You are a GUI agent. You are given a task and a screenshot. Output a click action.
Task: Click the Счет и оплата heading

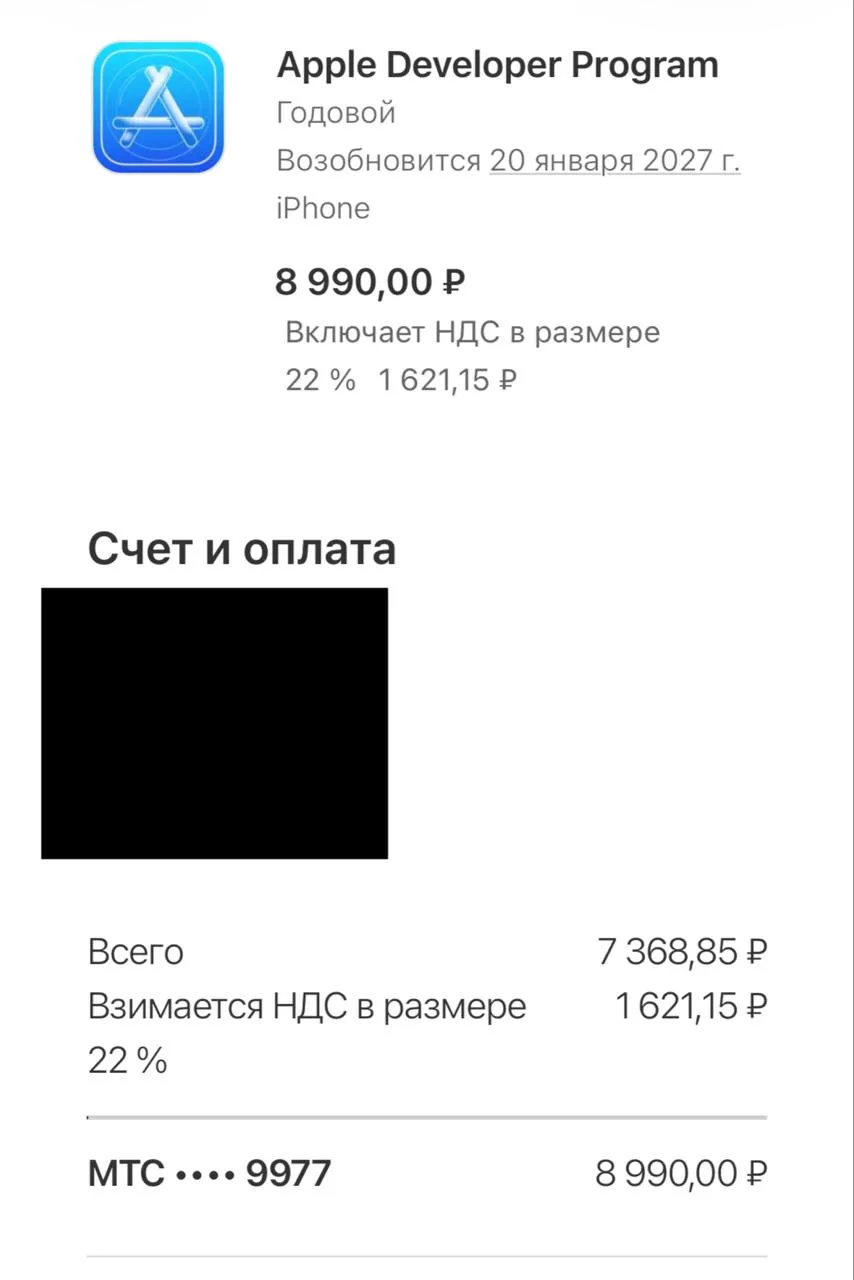coord(242,548)
